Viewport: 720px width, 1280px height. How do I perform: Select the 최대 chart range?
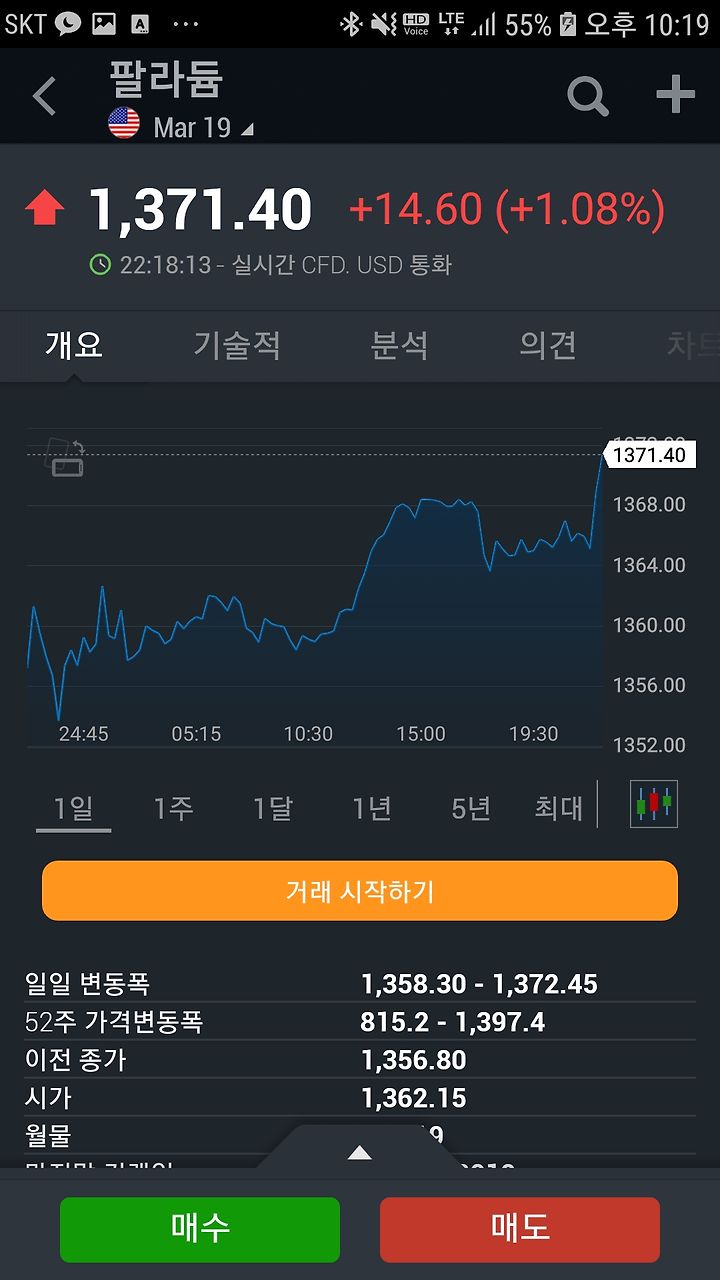pyautogui.click(x=559, y=808)
